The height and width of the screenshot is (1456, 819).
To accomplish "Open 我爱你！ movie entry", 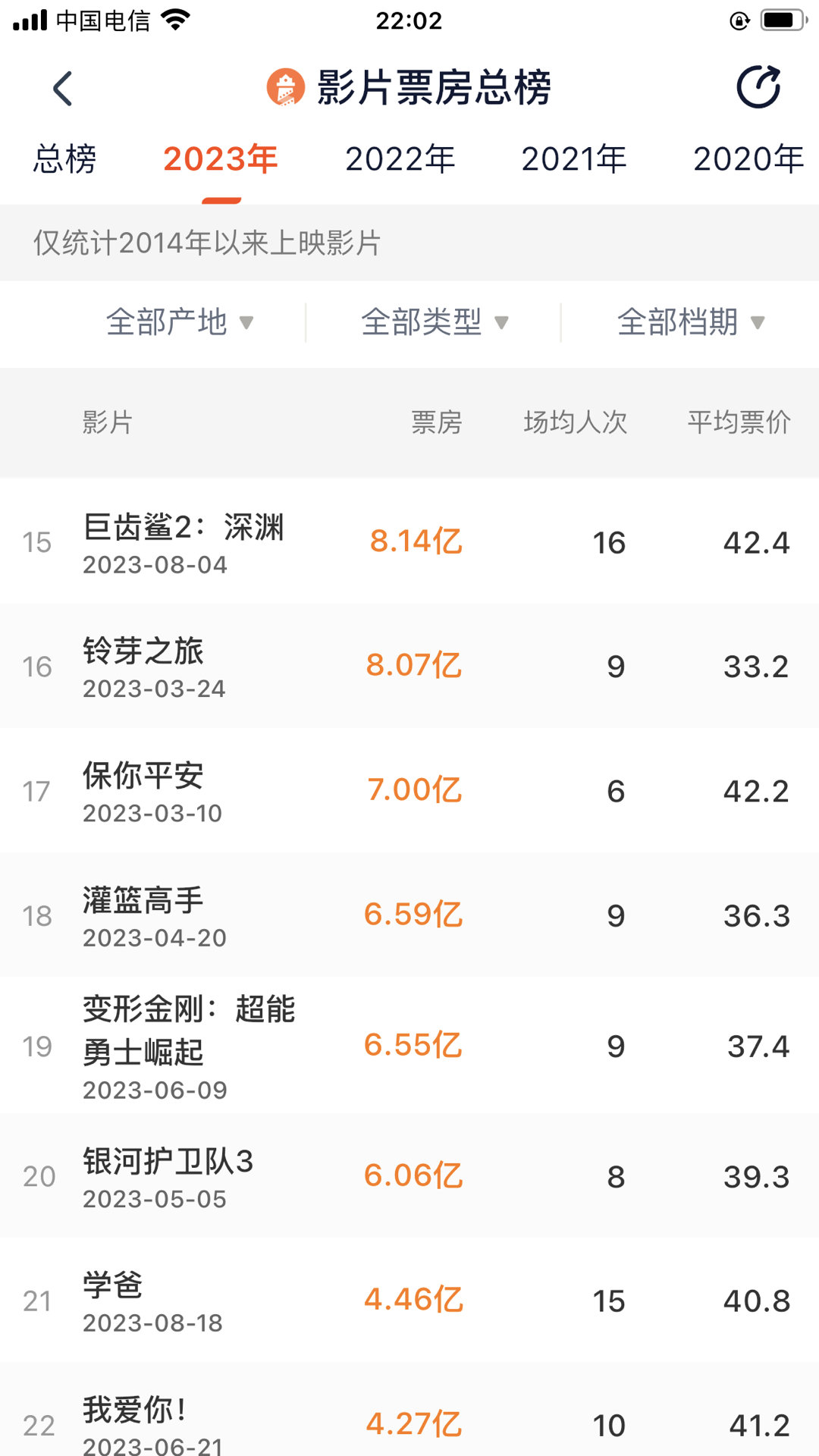I will (409, 1409).
